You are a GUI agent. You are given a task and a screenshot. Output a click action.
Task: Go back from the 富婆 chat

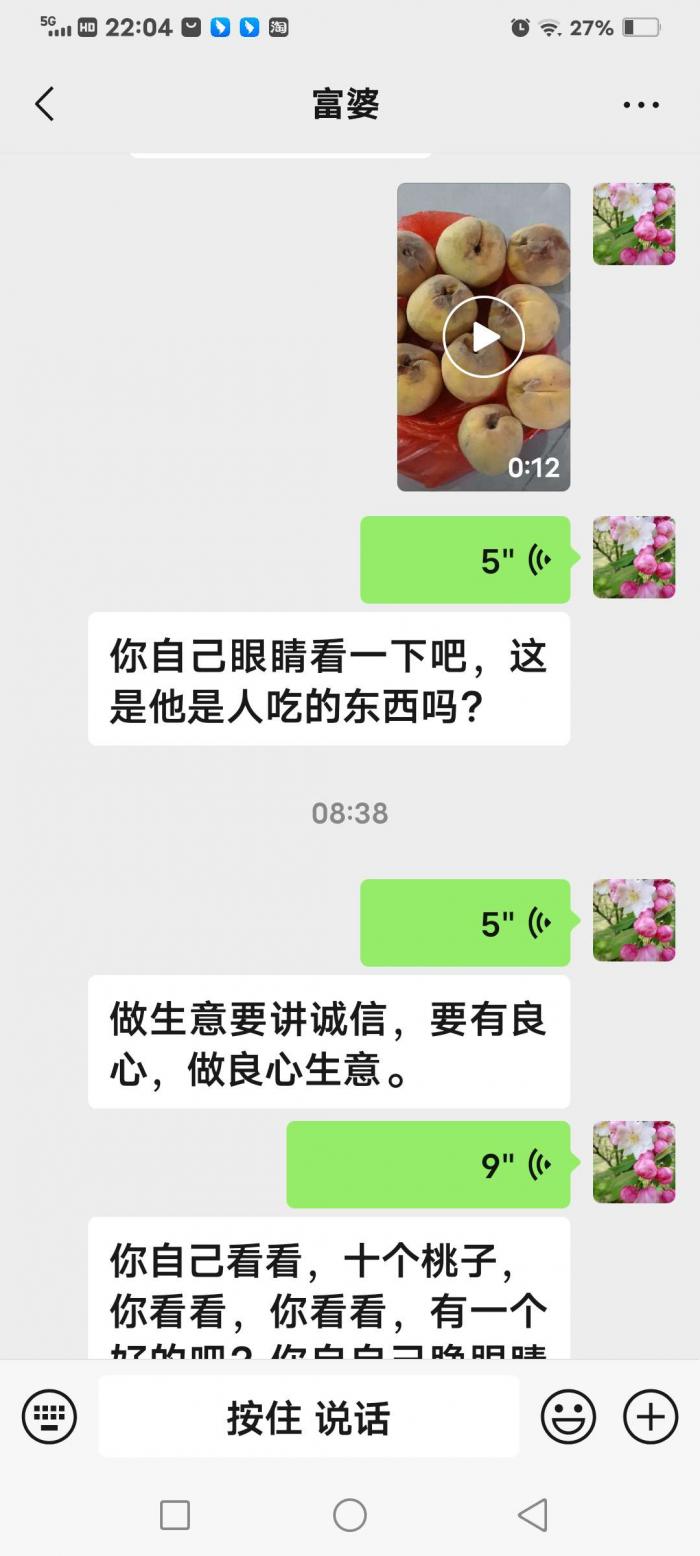tap(44, 104)
